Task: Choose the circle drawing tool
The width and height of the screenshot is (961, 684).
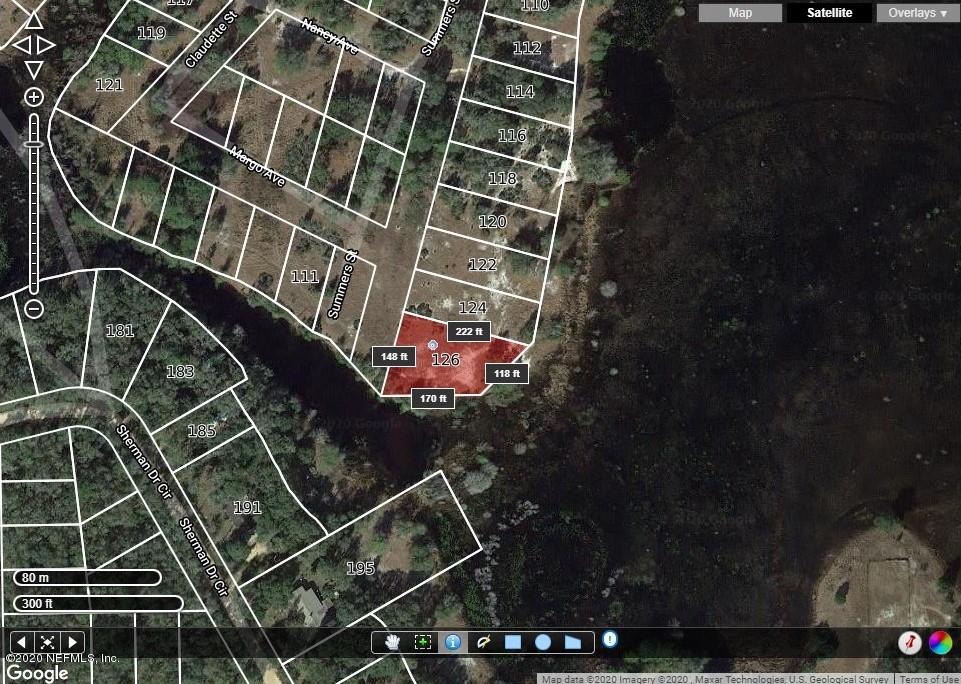Action: [543, 642]
